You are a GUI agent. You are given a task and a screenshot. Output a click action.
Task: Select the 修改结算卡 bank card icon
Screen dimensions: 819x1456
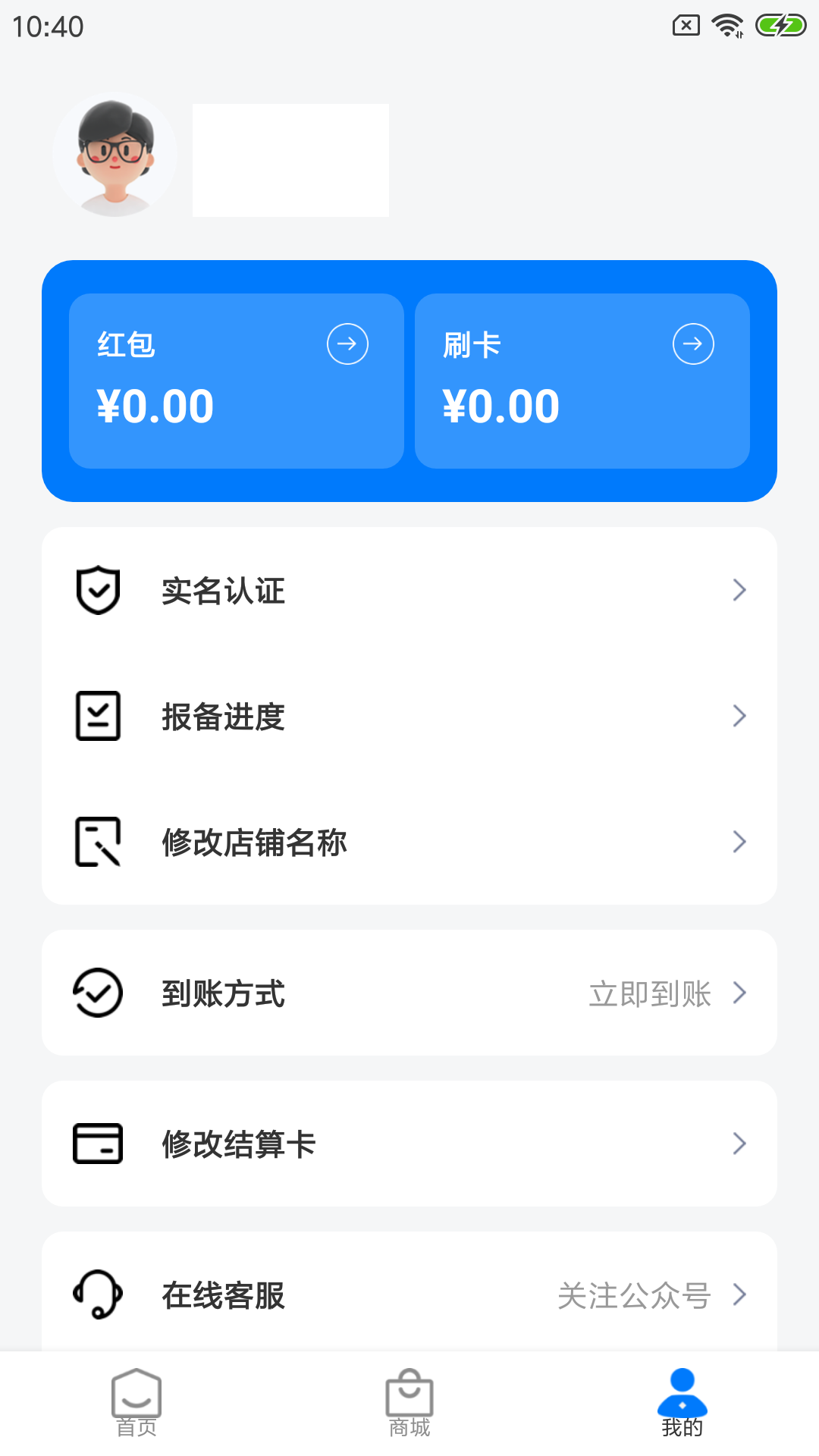[97, 1143]
